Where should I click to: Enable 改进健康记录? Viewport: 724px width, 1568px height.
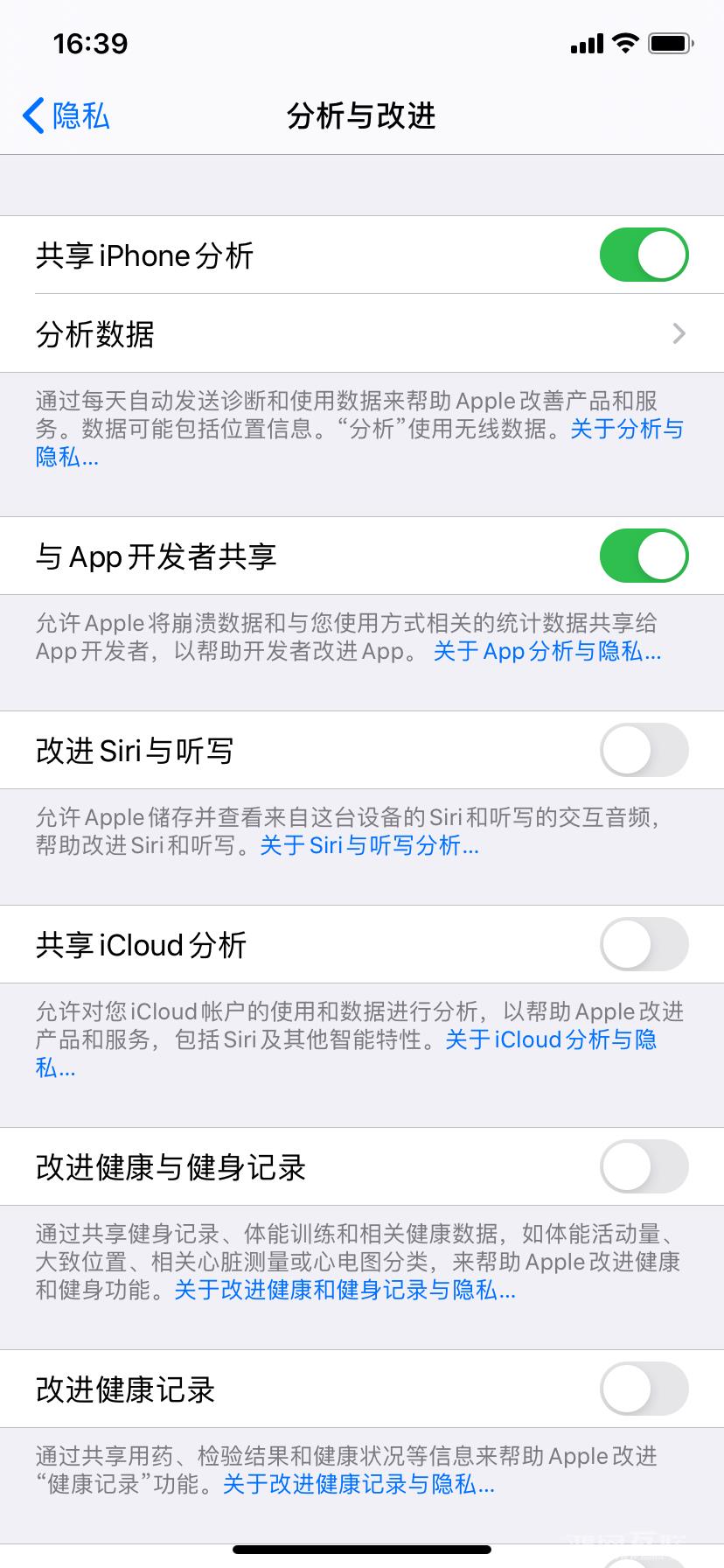tap(644, 1389)
